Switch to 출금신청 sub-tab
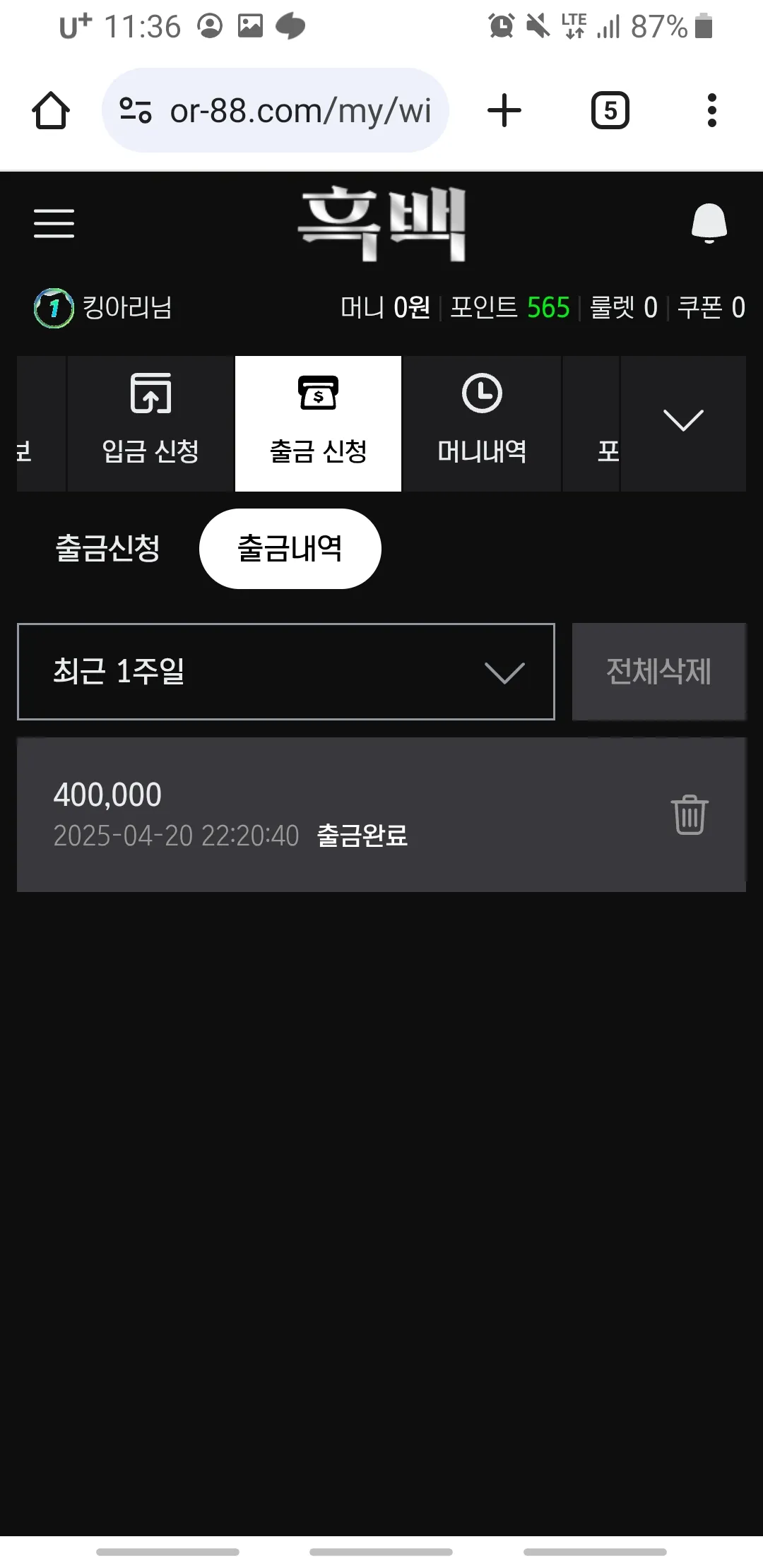This screenshot has height=1568, width=763. tap(107, 548)
